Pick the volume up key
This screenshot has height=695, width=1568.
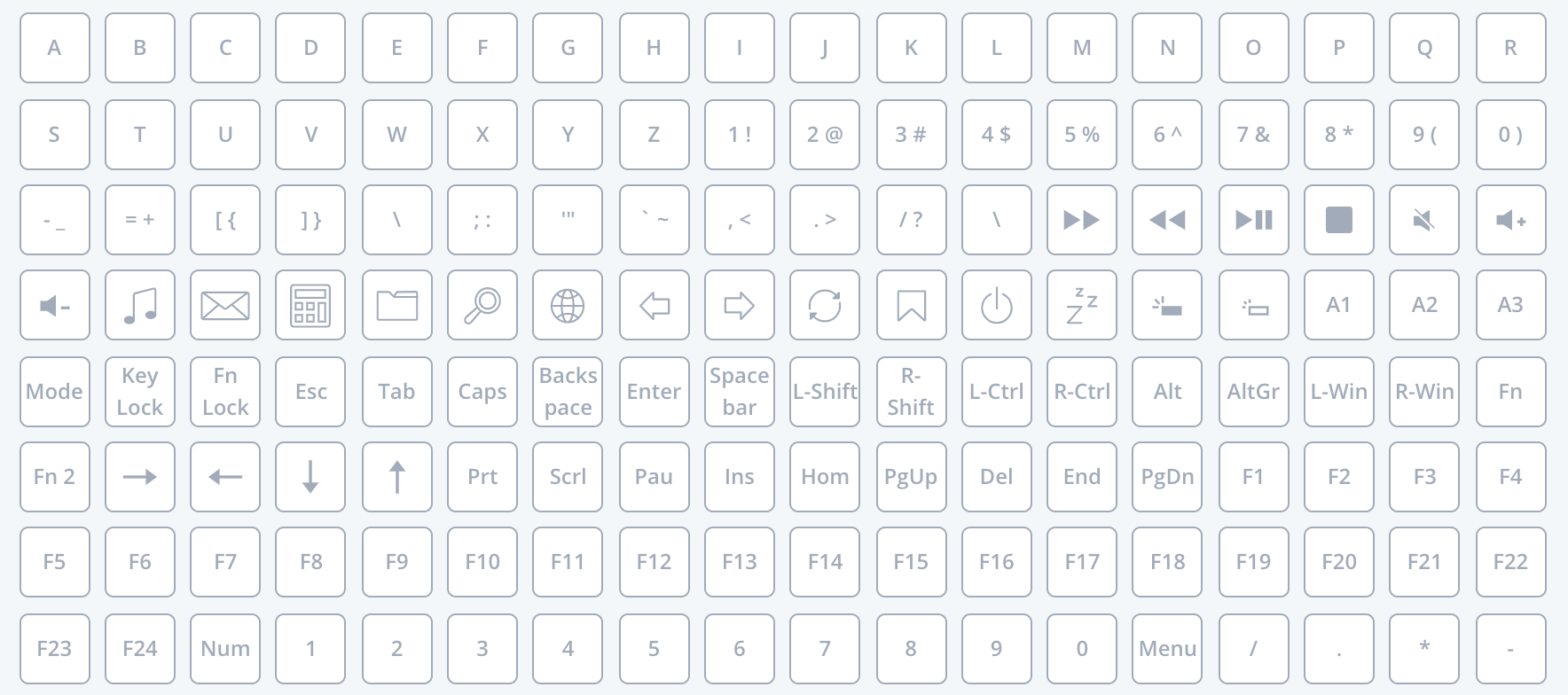click(1510, 220)
